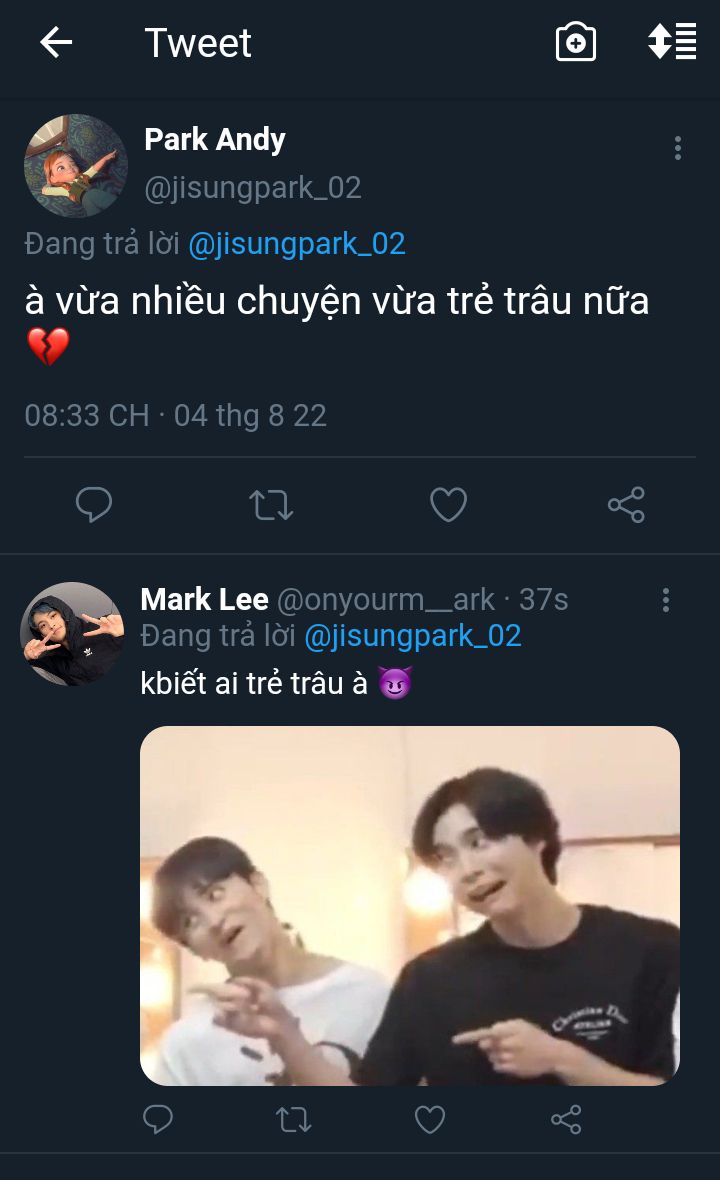Retweet Mark Lee's reply
Viewport: 720px width, 1180px height.
tap(294, 1119)
